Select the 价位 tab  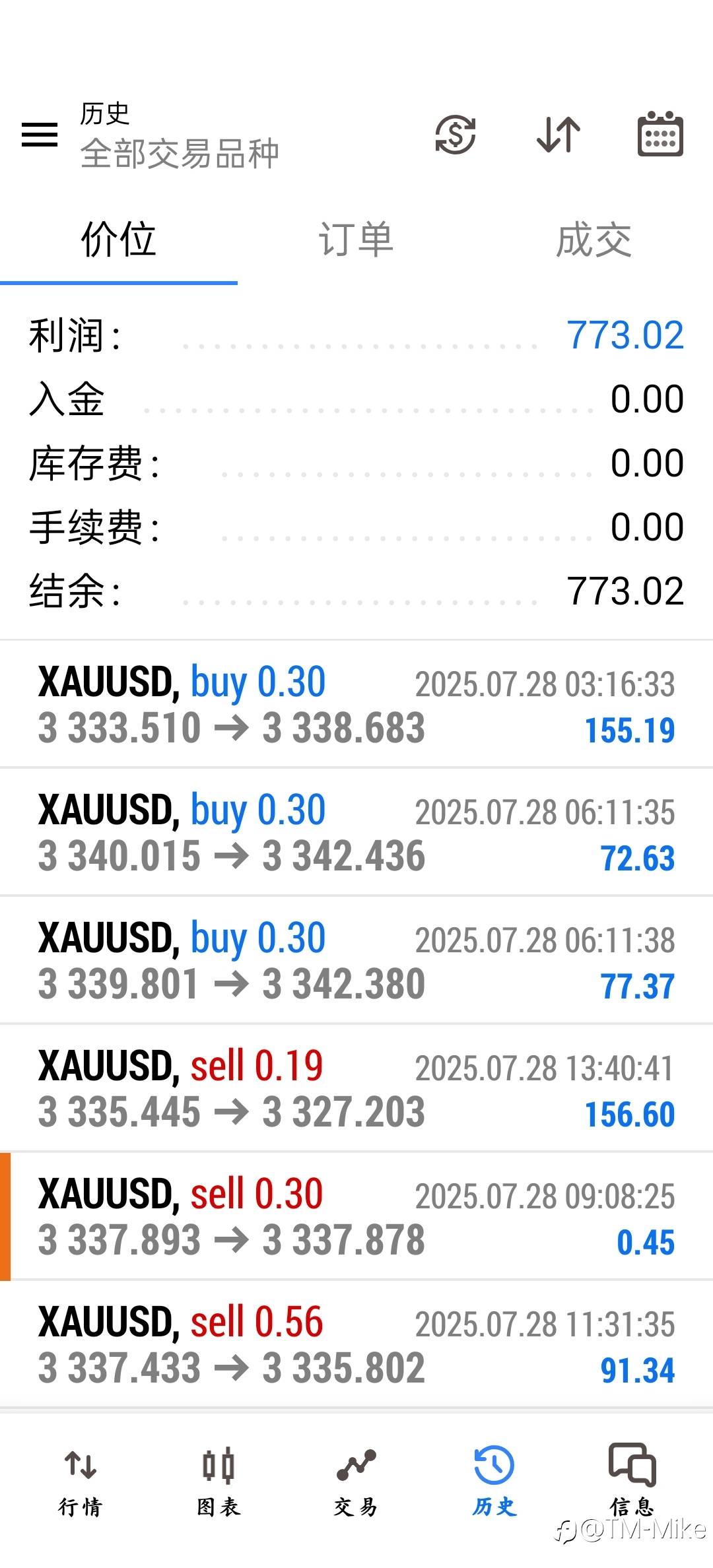click(x=119, y=240)
